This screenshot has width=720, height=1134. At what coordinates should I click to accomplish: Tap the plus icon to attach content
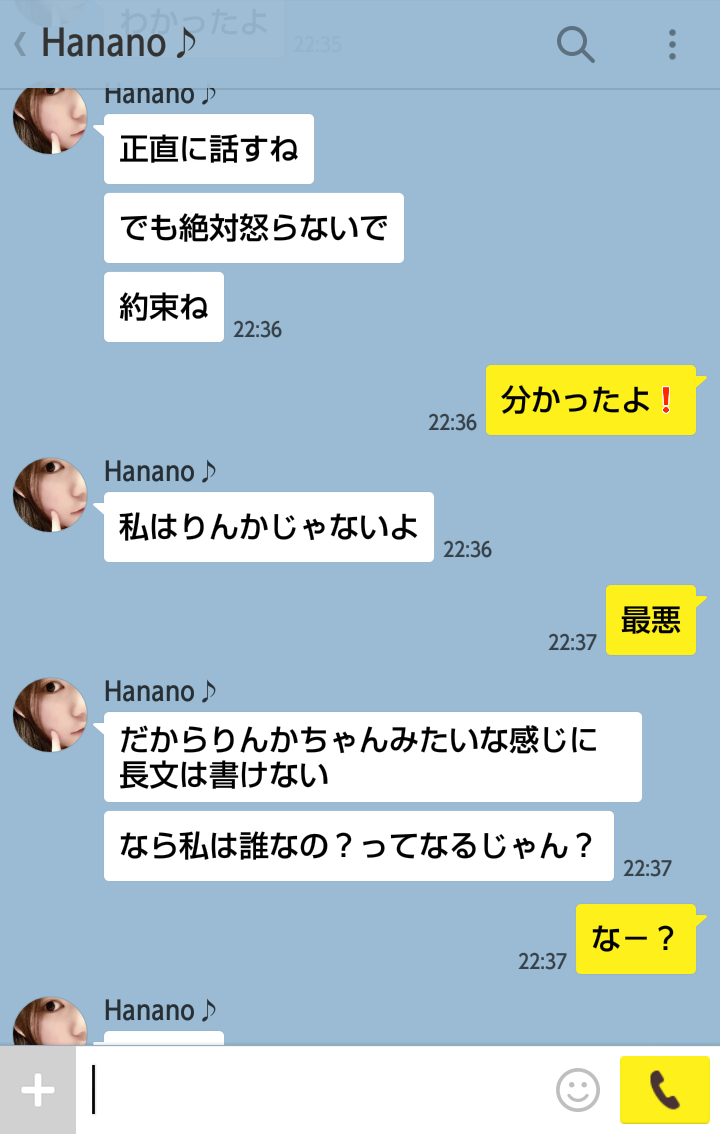point(37,1090)
